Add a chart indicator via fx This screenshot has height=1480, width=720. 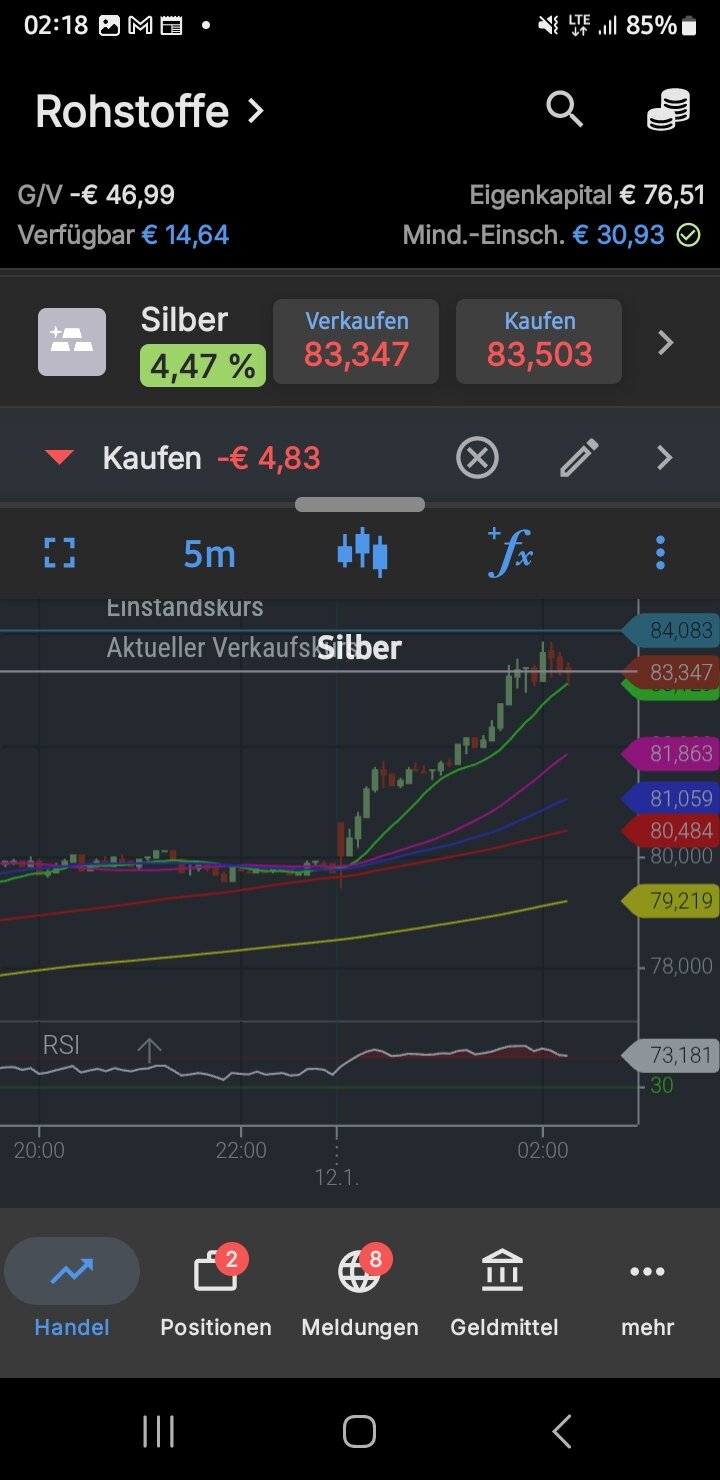click(510, 553)
